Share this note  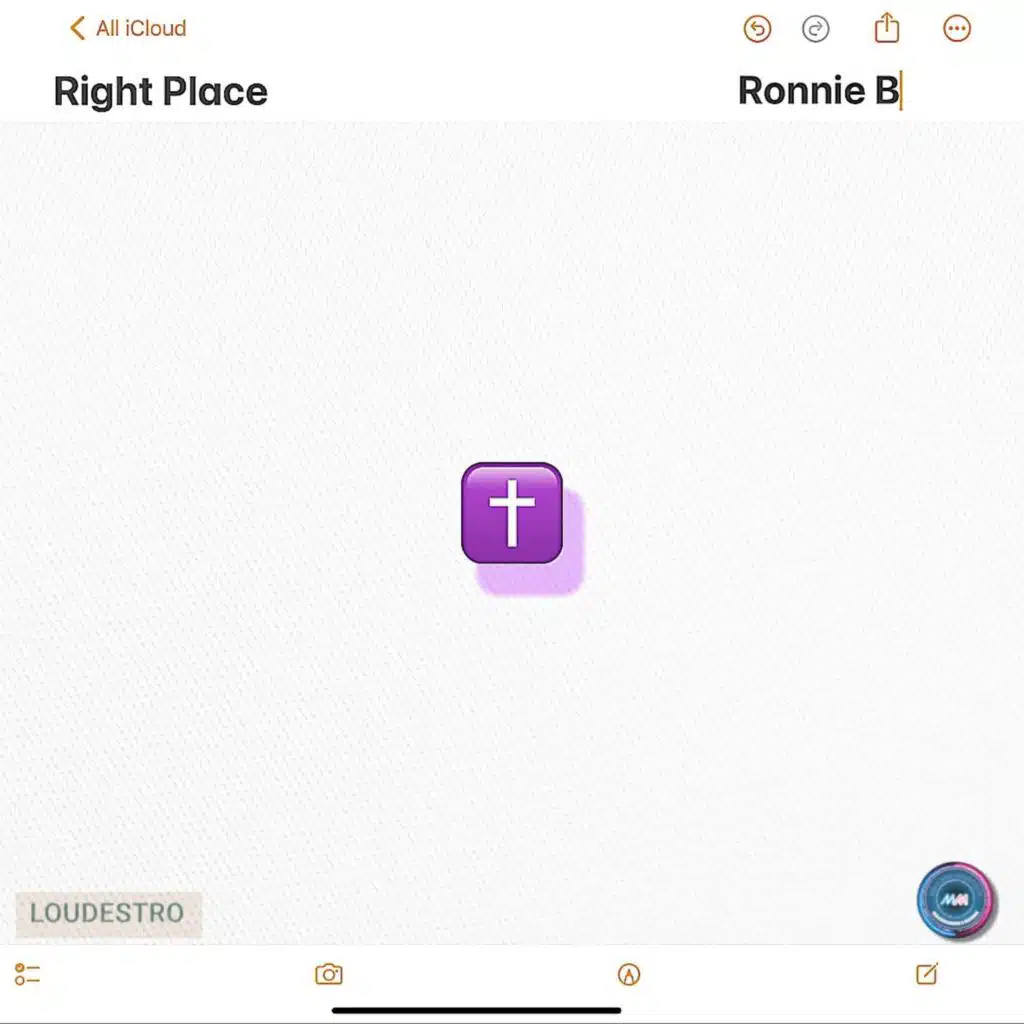[886, 27]
